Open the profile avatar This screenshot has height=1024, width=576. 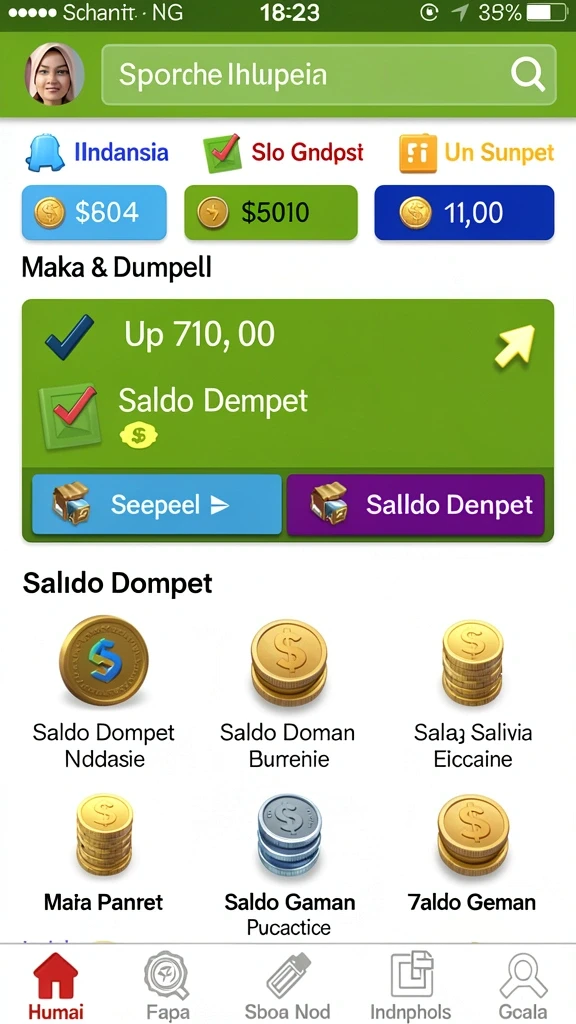(x=54, y=74)
